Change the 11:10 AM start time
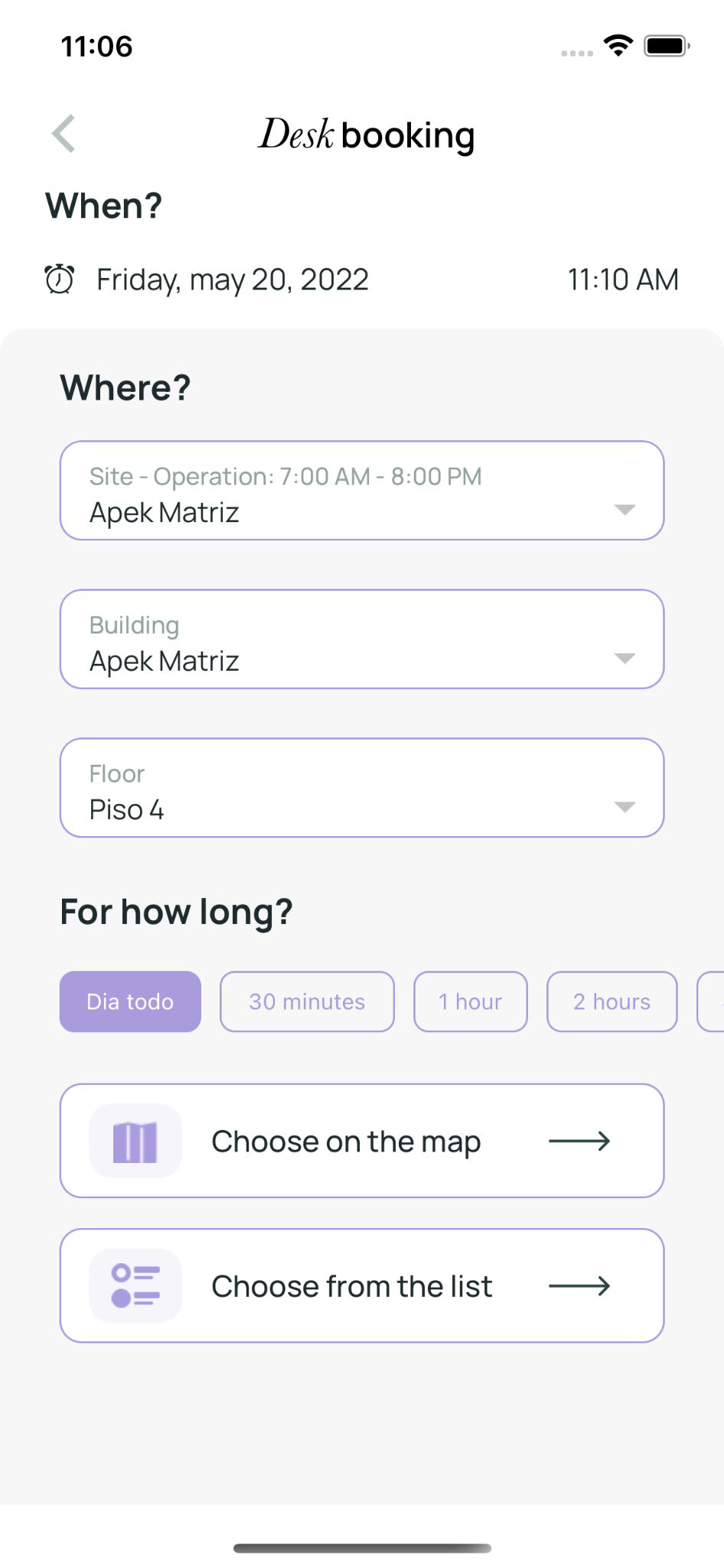Image resolution: width=724 pixels, height=1568 pixels. click(x=622, y=280)
